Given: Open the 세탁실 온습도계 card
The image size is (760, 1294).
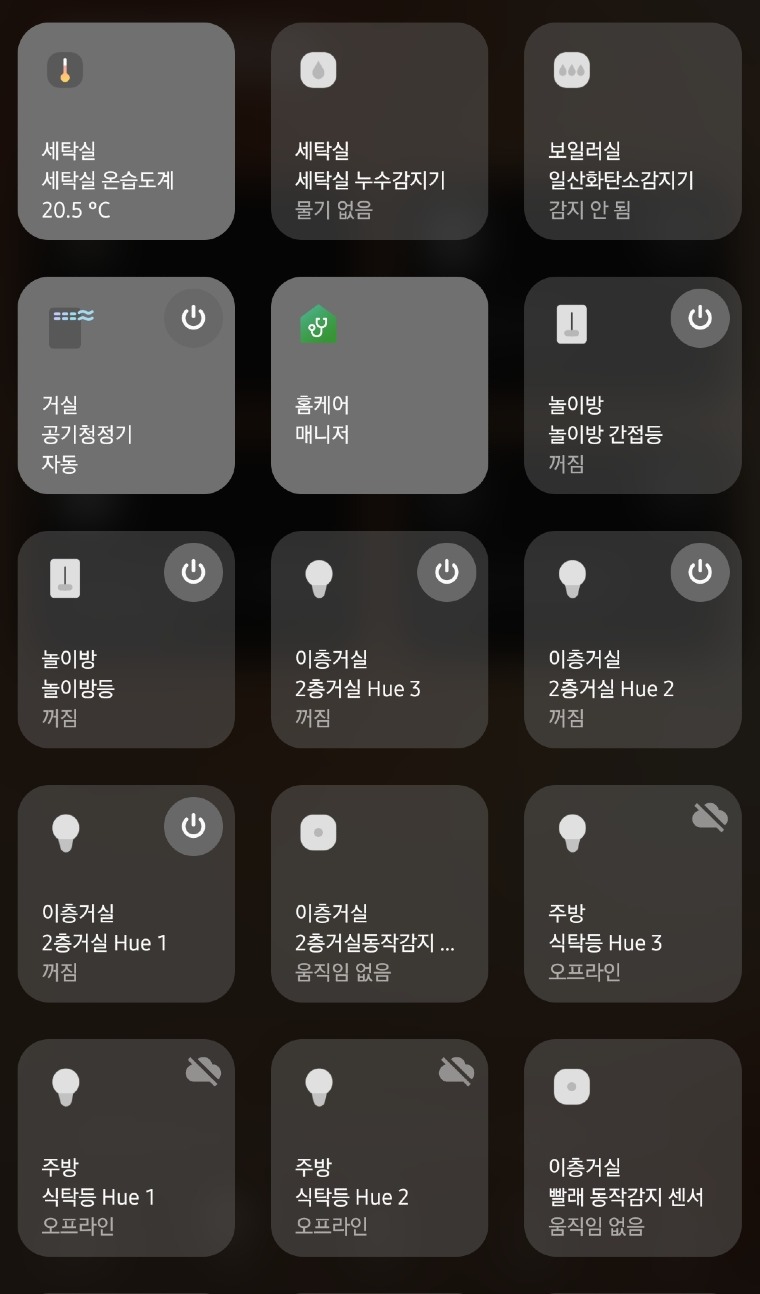Looking at the screenshot, I should 126,131.
